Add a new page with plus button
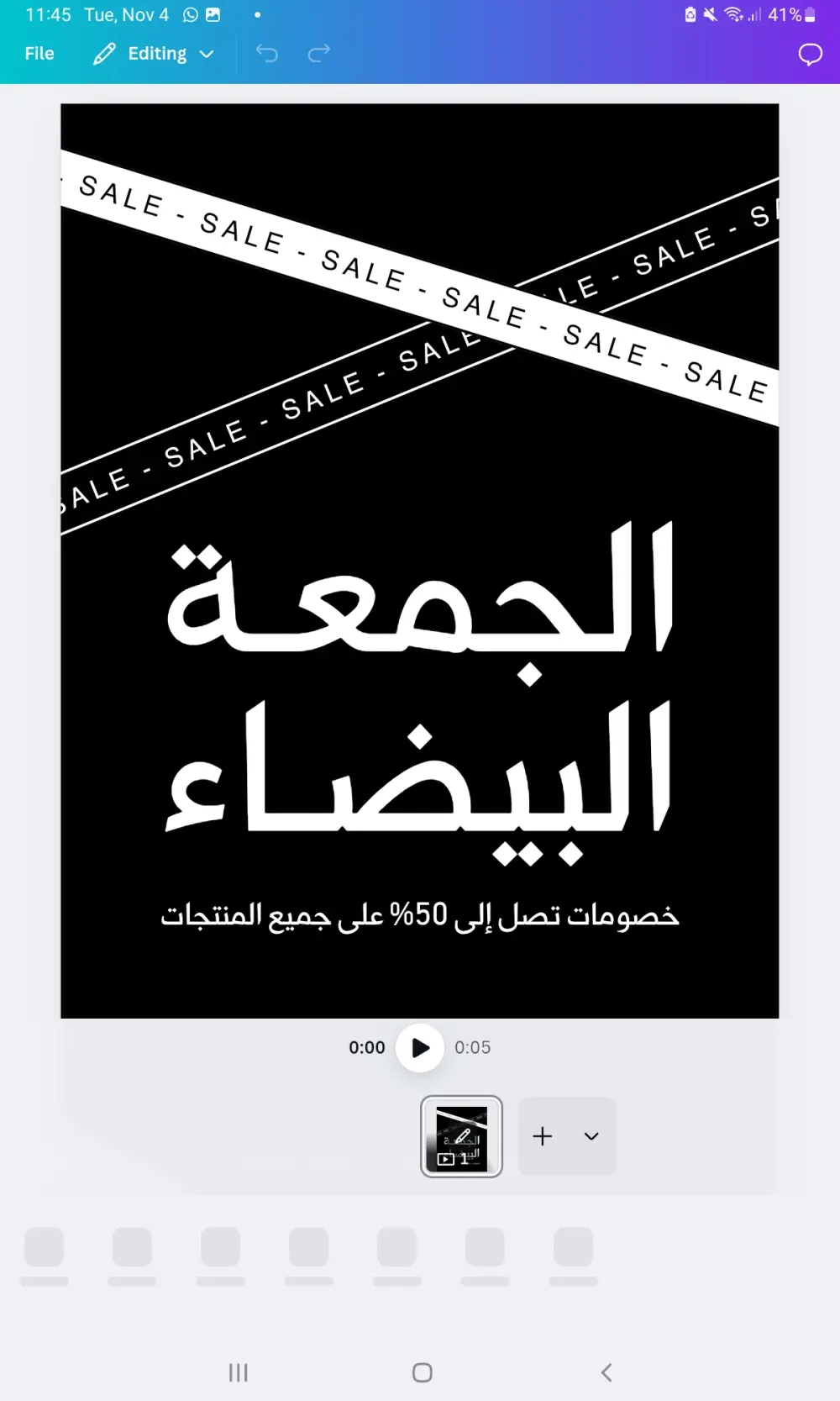 coord(543,1136)
